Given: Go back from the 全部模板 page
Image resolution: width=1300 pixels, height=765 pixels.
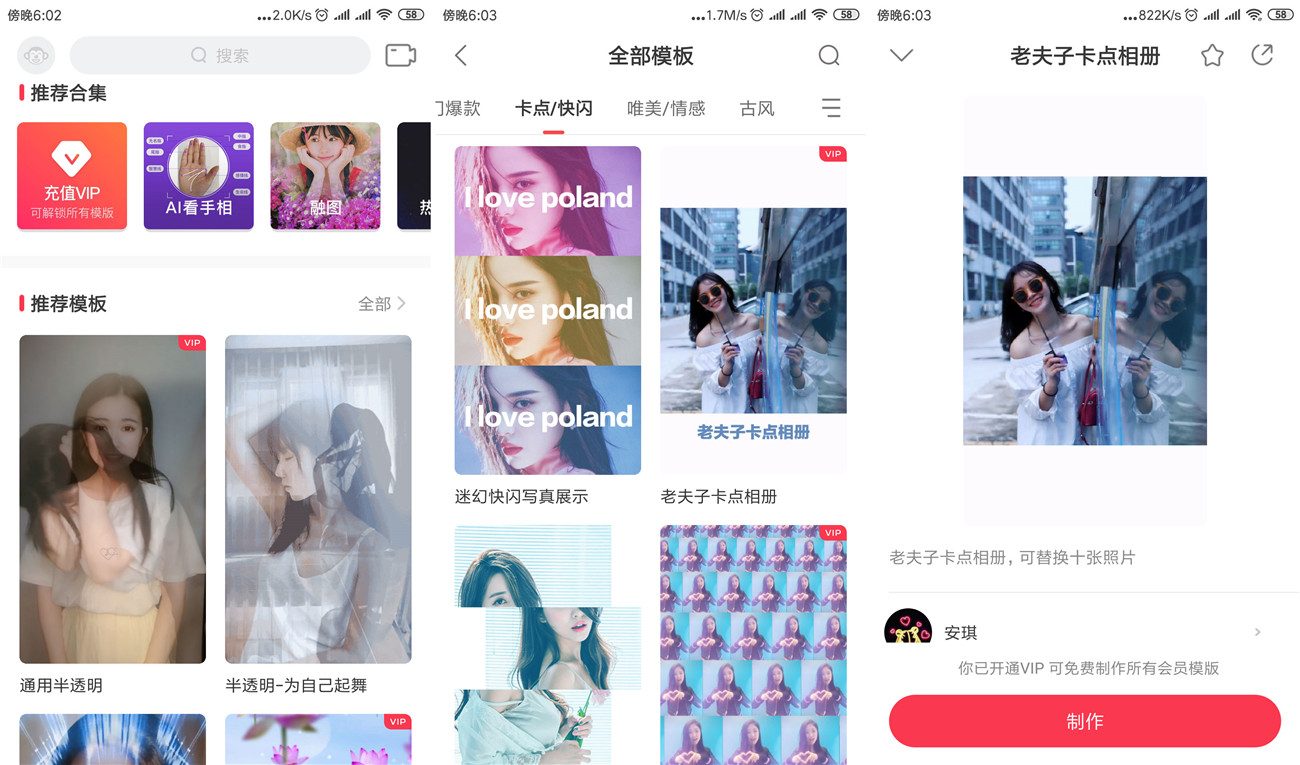Looking at the screenshot, I should point(461,56).
